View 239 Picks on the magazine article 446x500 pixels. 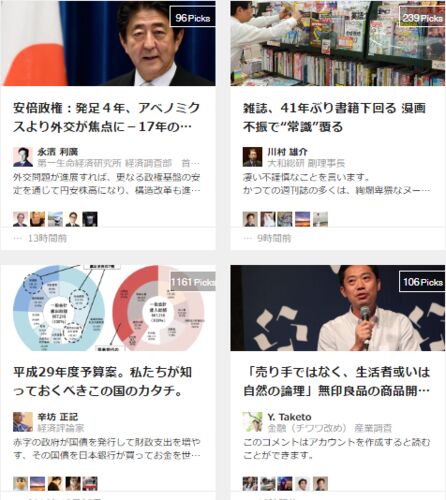(x=422, y=18)
